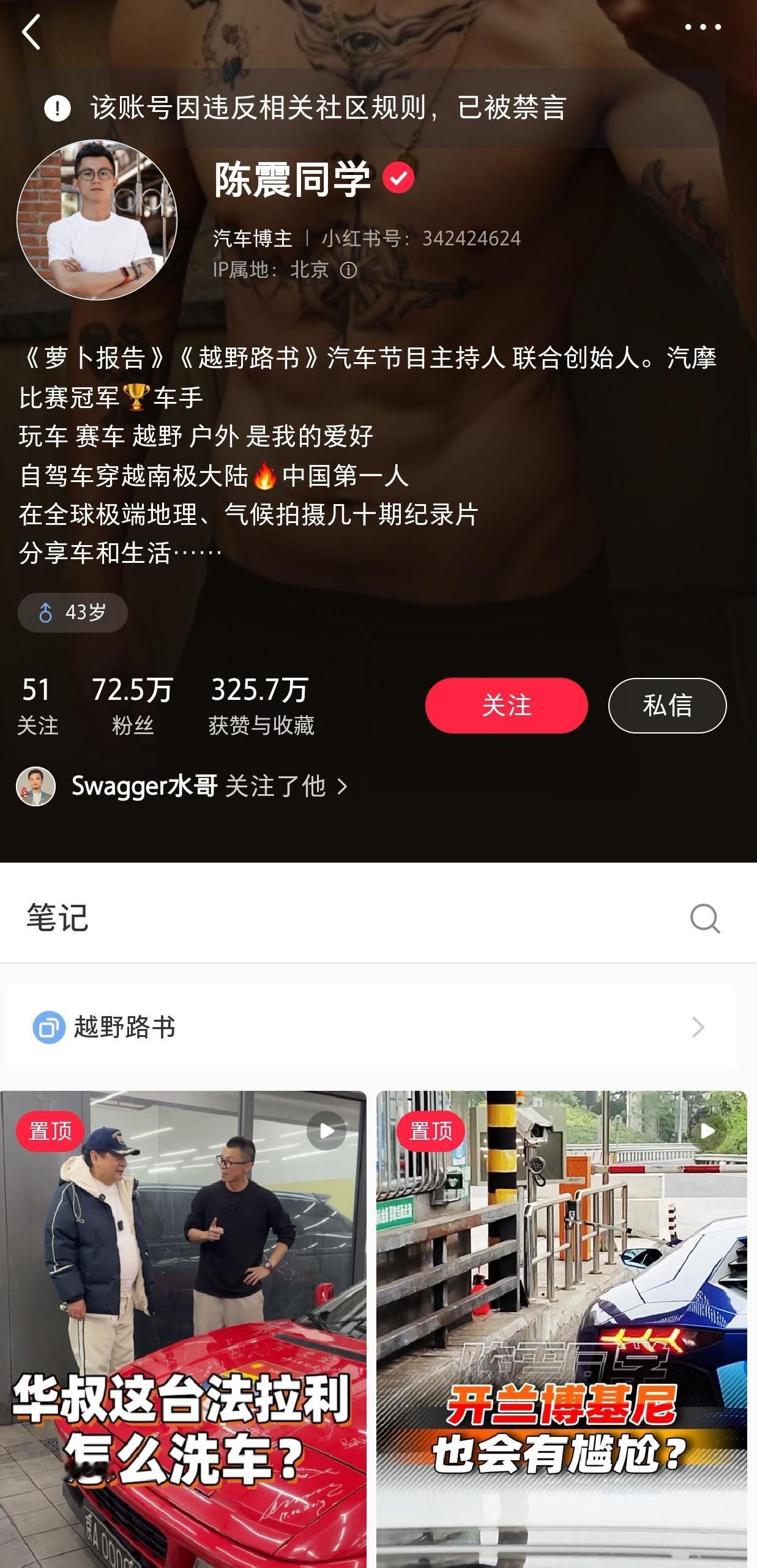Click the 关注 follow button
Image resolution: width=757 pixels, height=1568 pixels.
pyautogui.click(x=507, y=705)
